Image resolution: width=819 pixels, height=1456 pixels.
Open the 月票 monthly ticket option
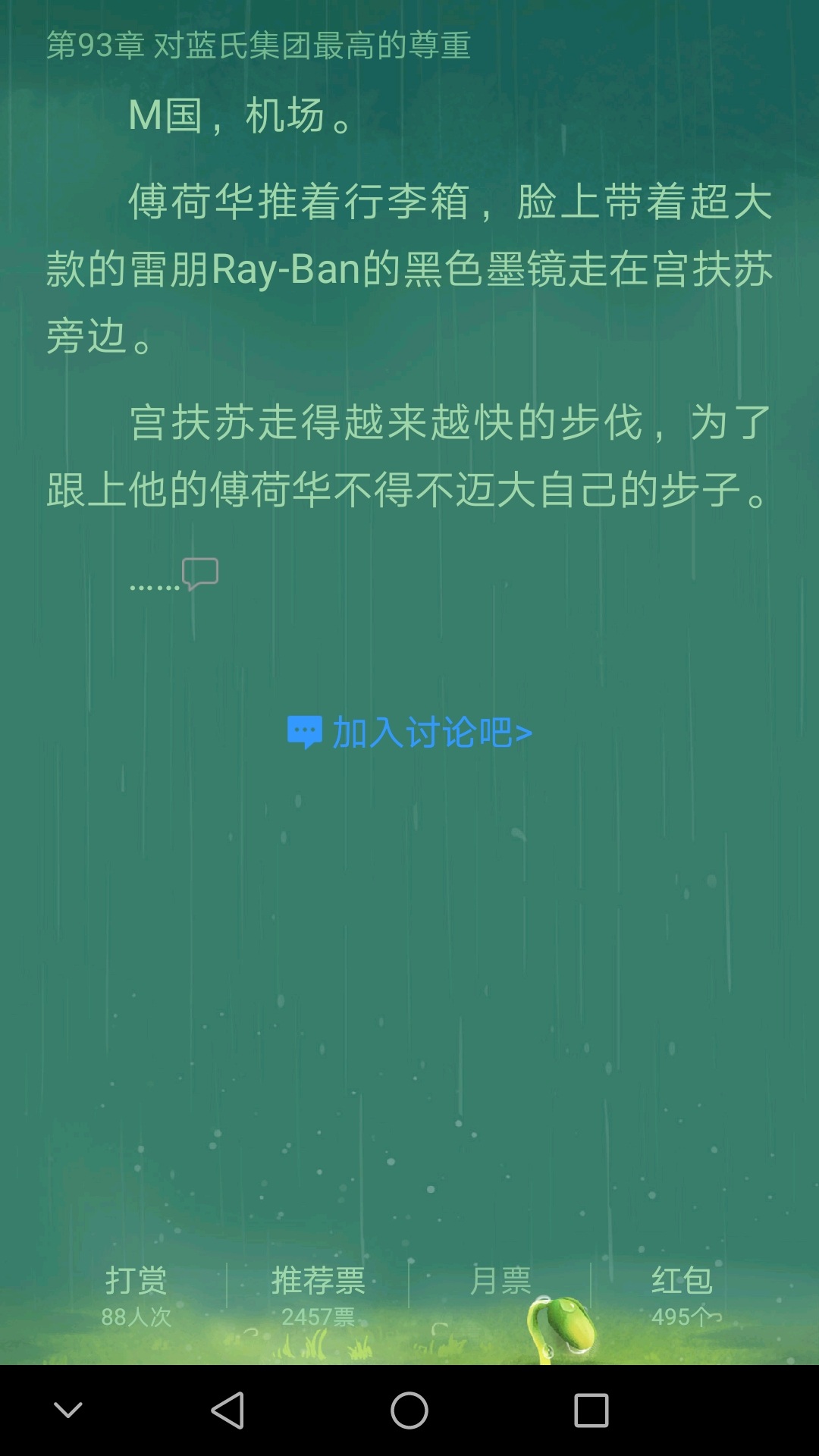tap(500, 1281)
